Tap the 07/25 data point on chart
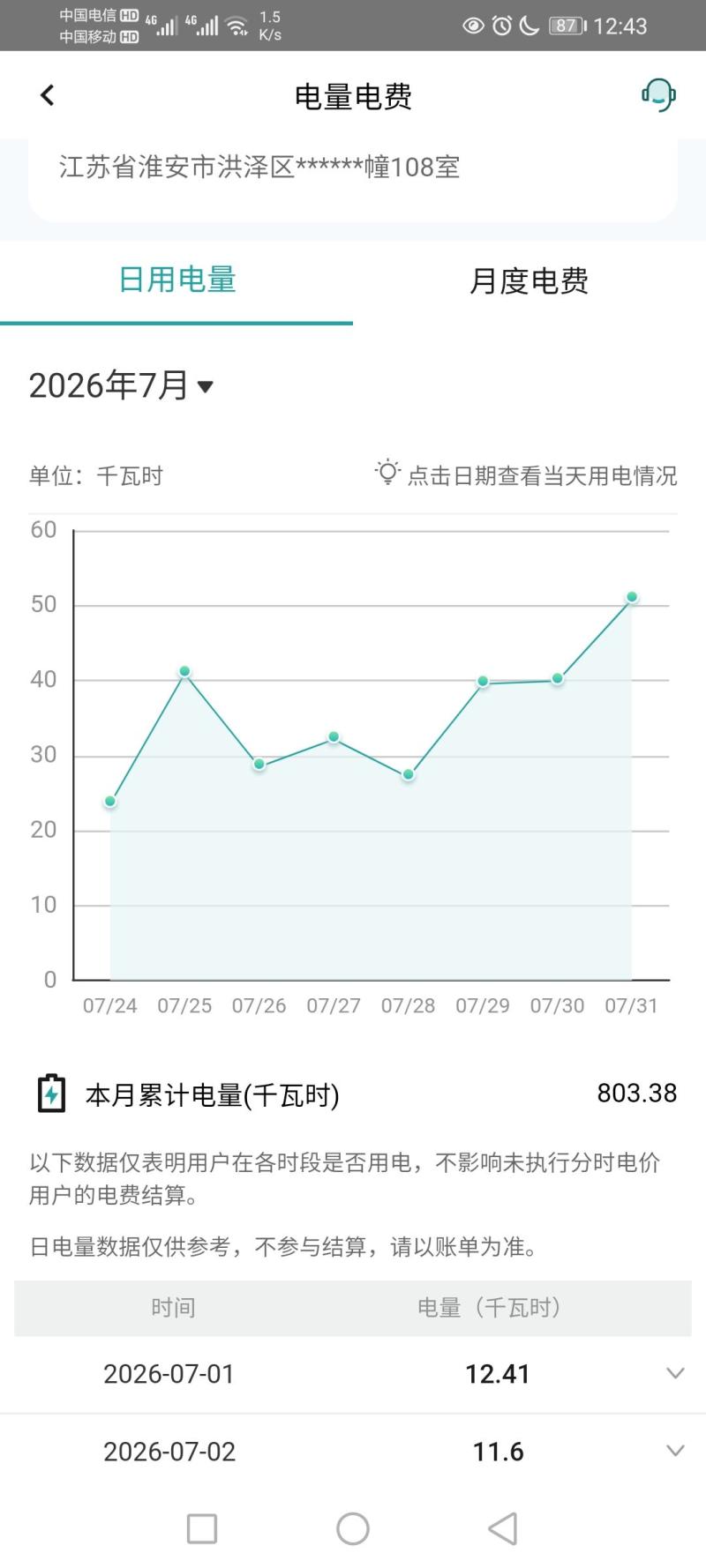The image size is (706, 1568). pos(184,672)
